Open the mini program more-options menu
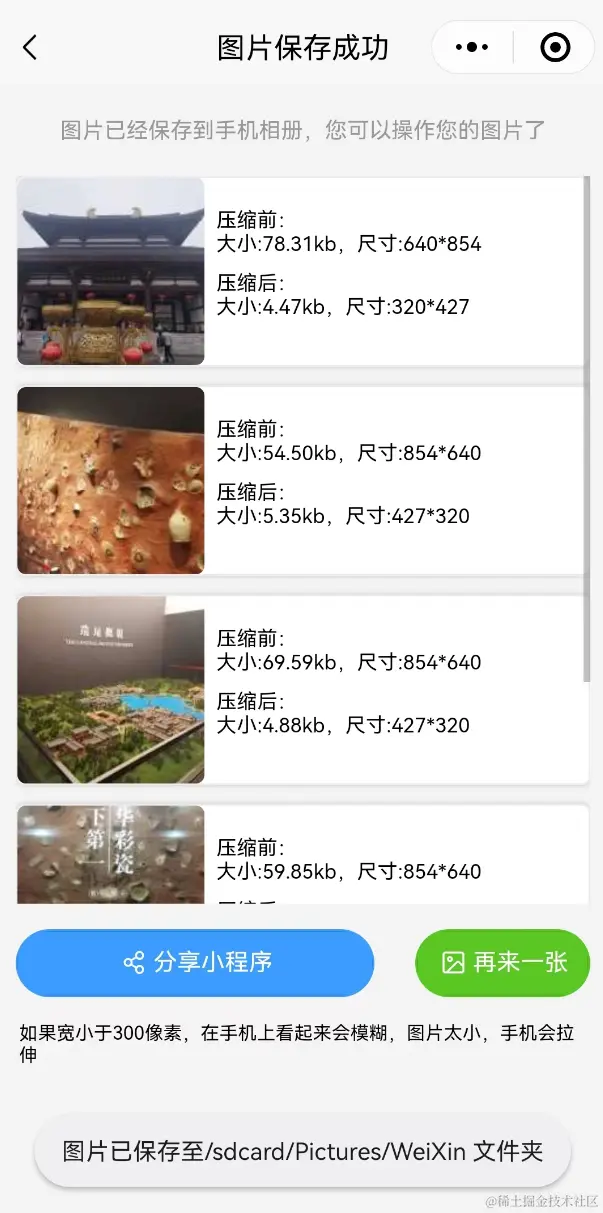Image resolution: width=603 pixels, height=1213 pixels. [x=471, y=47]
